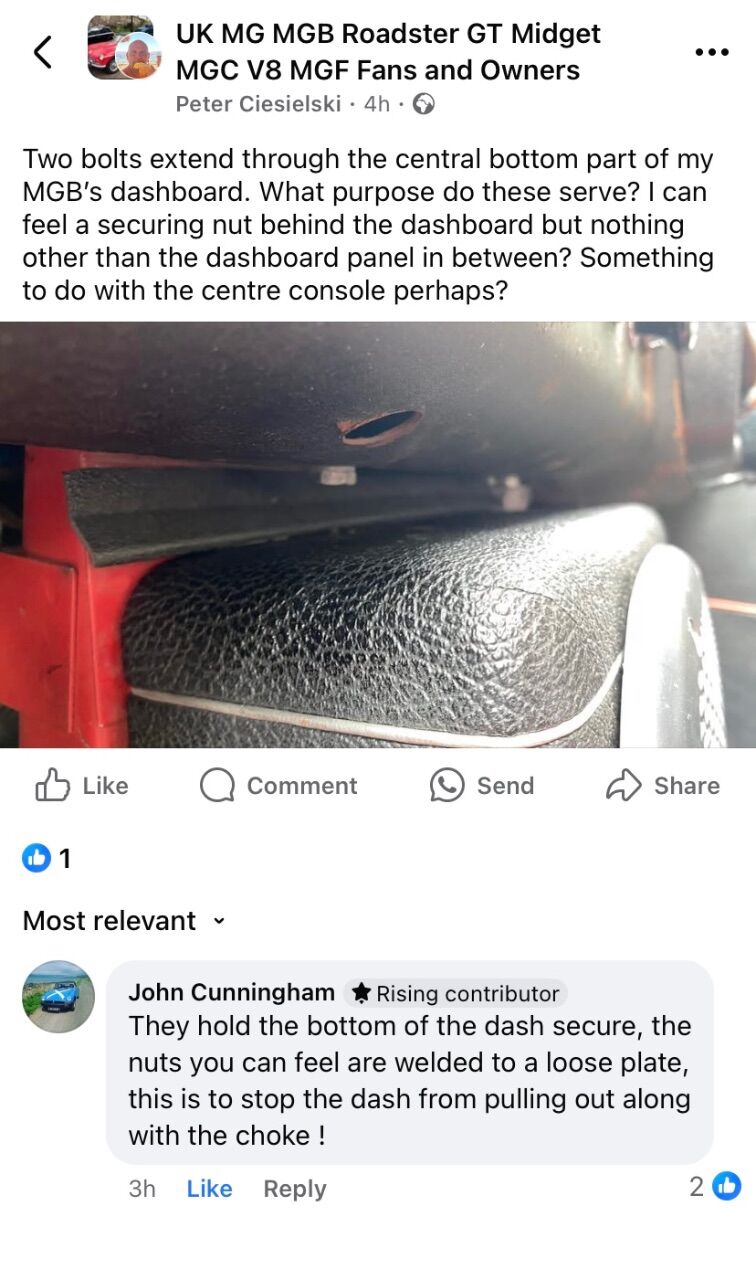Share this post
The image size is (756, 1280).
tap(662, 786)
